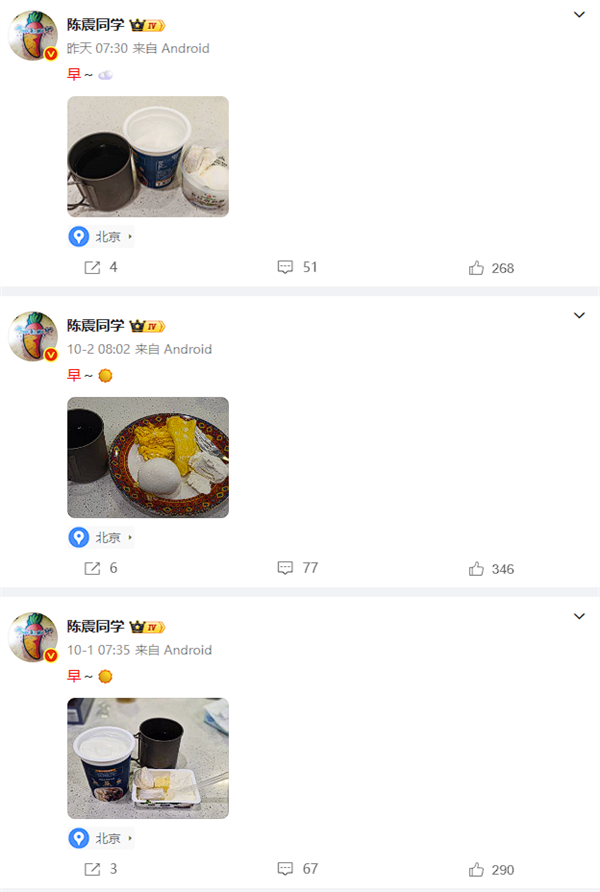
Task: Enlarge the photo in the 10-1 post
Action: (148, 758)
